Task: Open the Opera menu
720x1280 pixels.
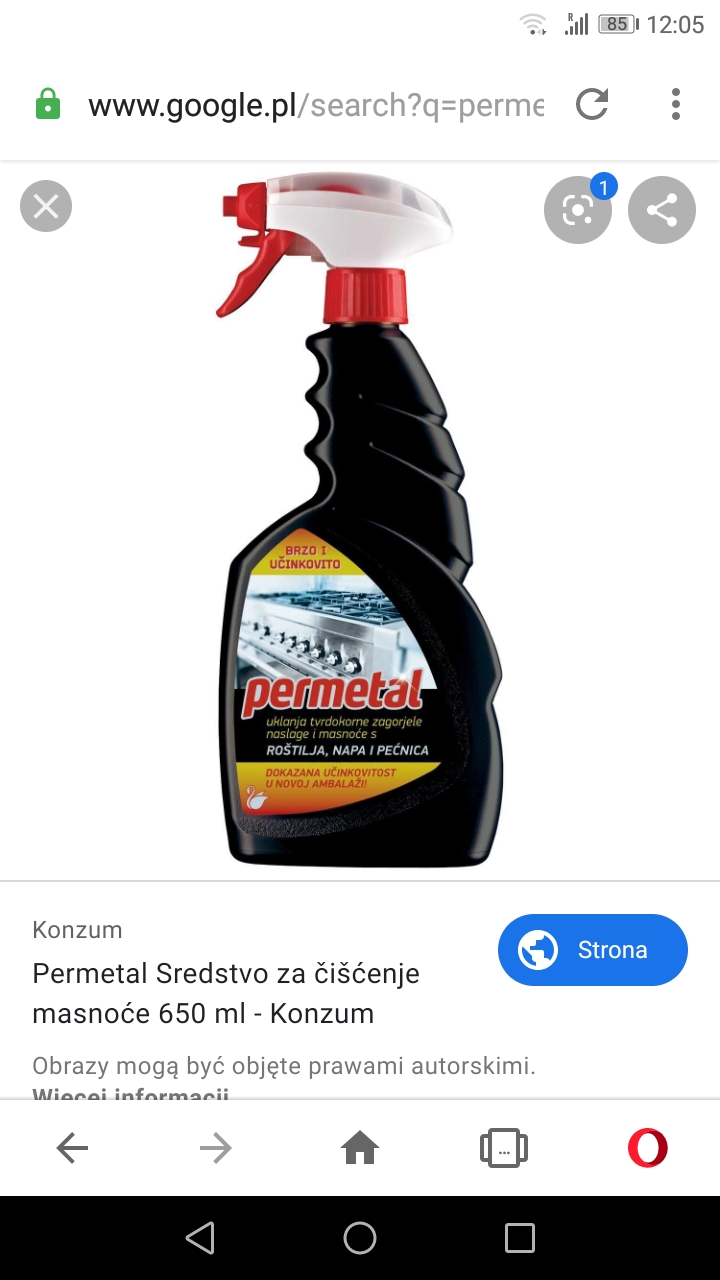Action: pyautogui.click(x=647, y=1148)
